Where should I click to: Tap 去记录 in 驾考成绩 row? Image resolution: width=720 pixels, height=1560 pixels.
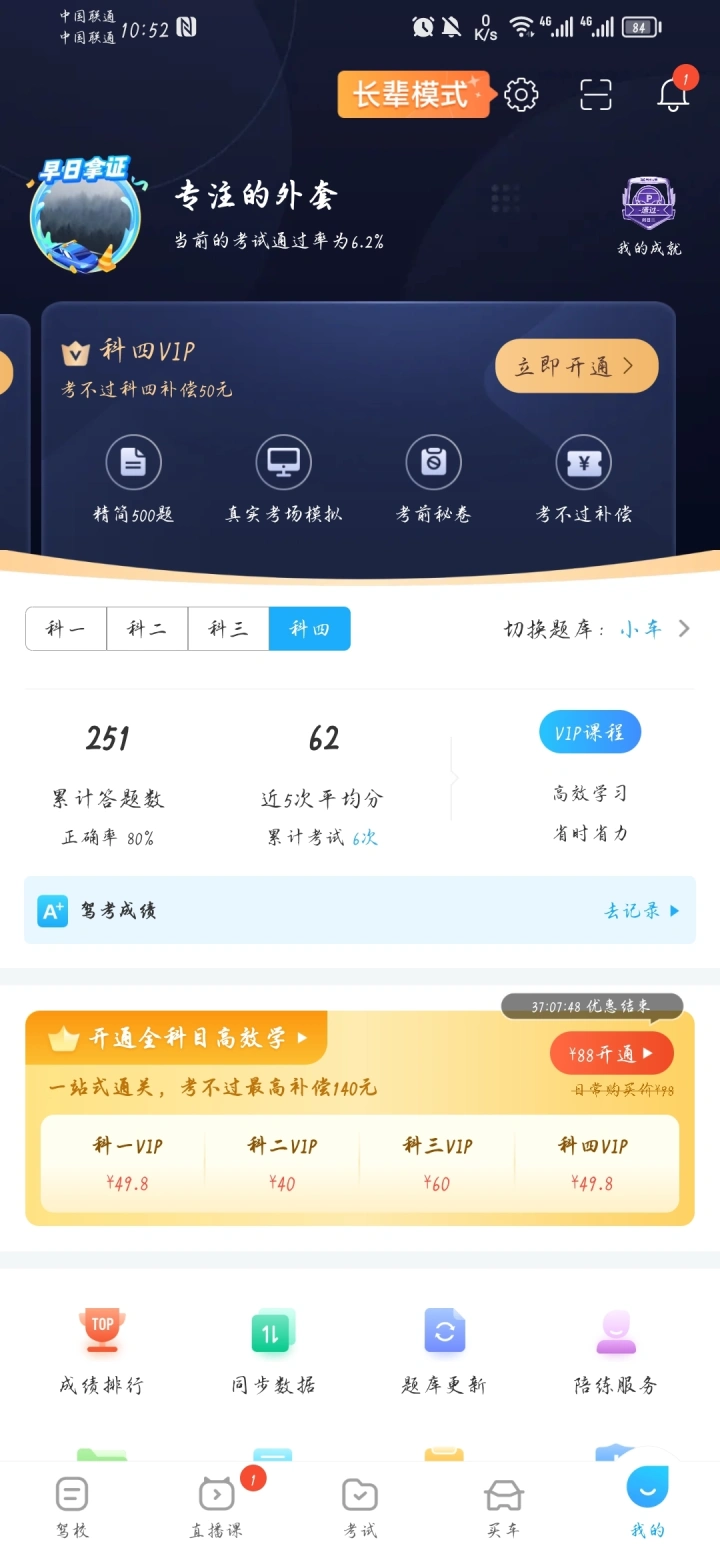pos(641,911)
